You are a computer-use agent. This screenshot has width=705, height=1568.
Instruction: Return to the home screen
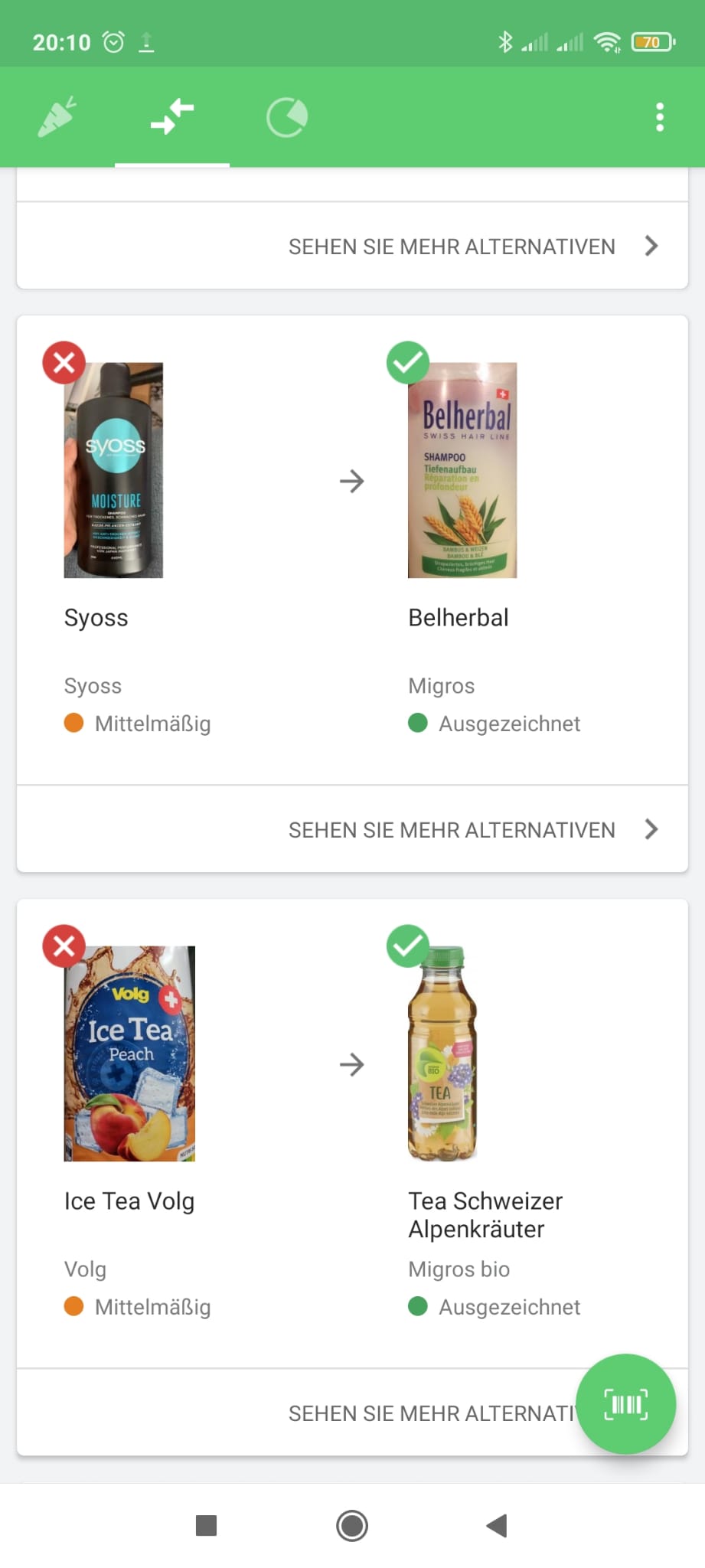pyautogui.click(x=352, y=1526)
